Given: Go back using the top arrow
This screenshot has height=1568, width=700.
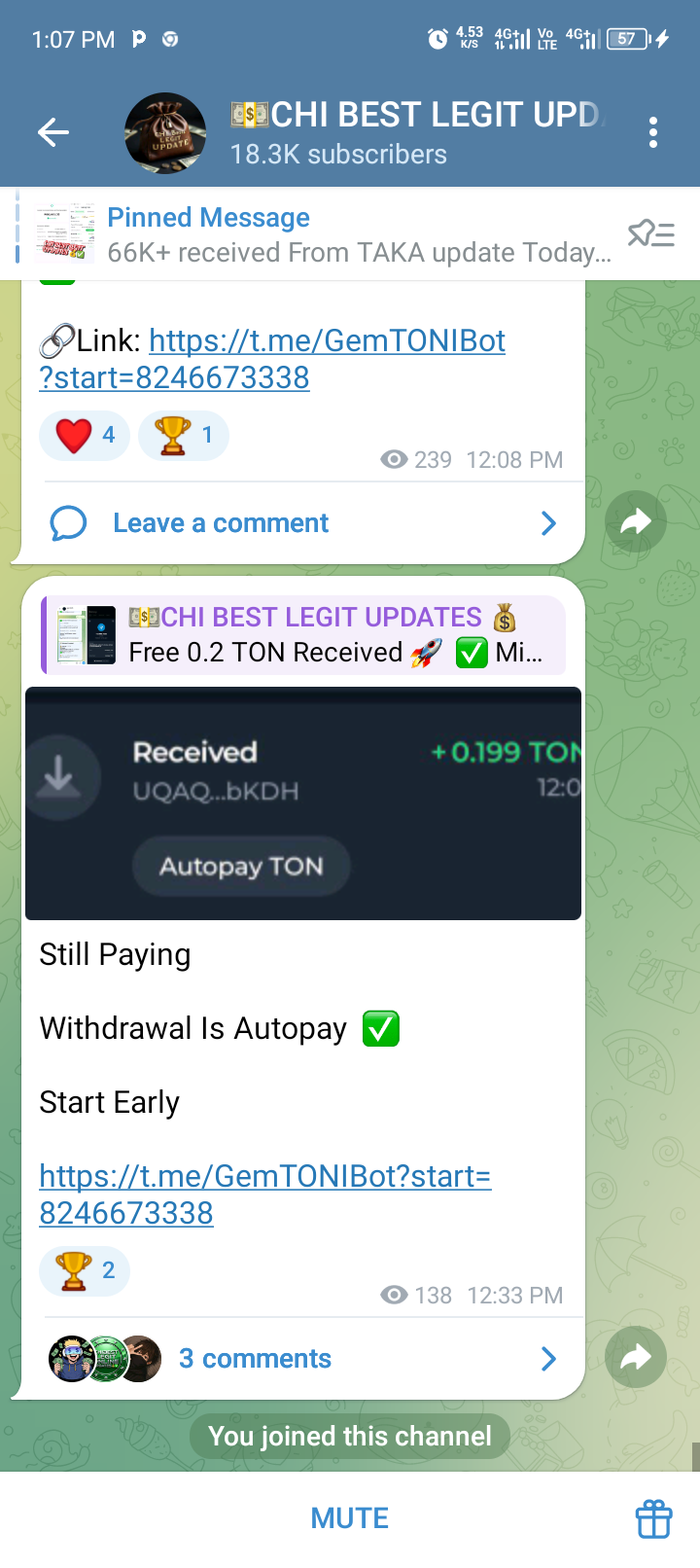Looking at the screenshot, I should point(53,132).
